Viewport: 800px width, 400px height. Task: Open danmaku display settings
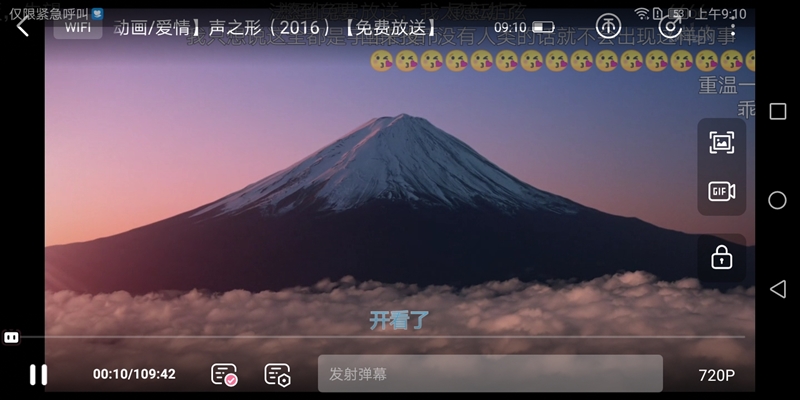[x=277, y=375]
